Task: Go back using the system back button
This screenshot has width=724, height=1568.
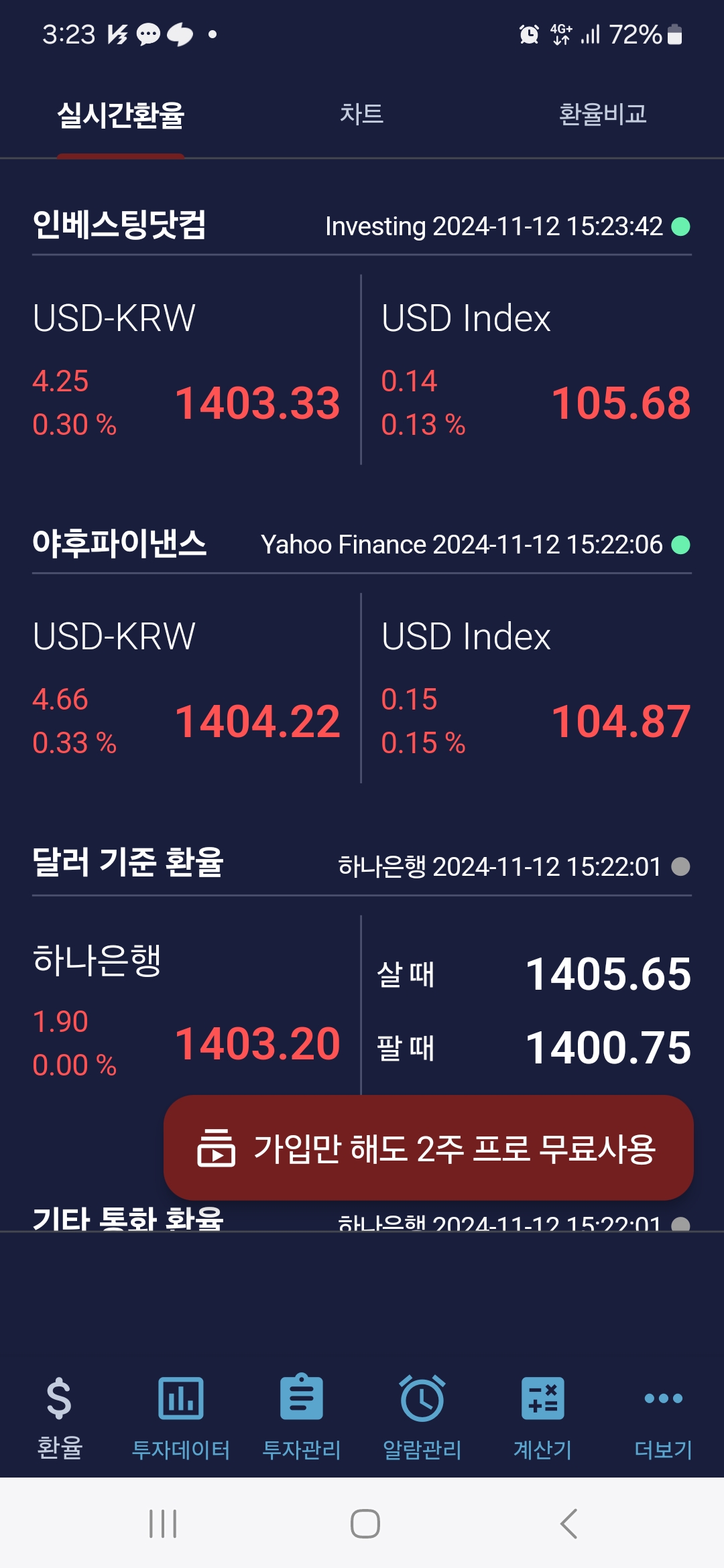Action: click(568, 1524)
